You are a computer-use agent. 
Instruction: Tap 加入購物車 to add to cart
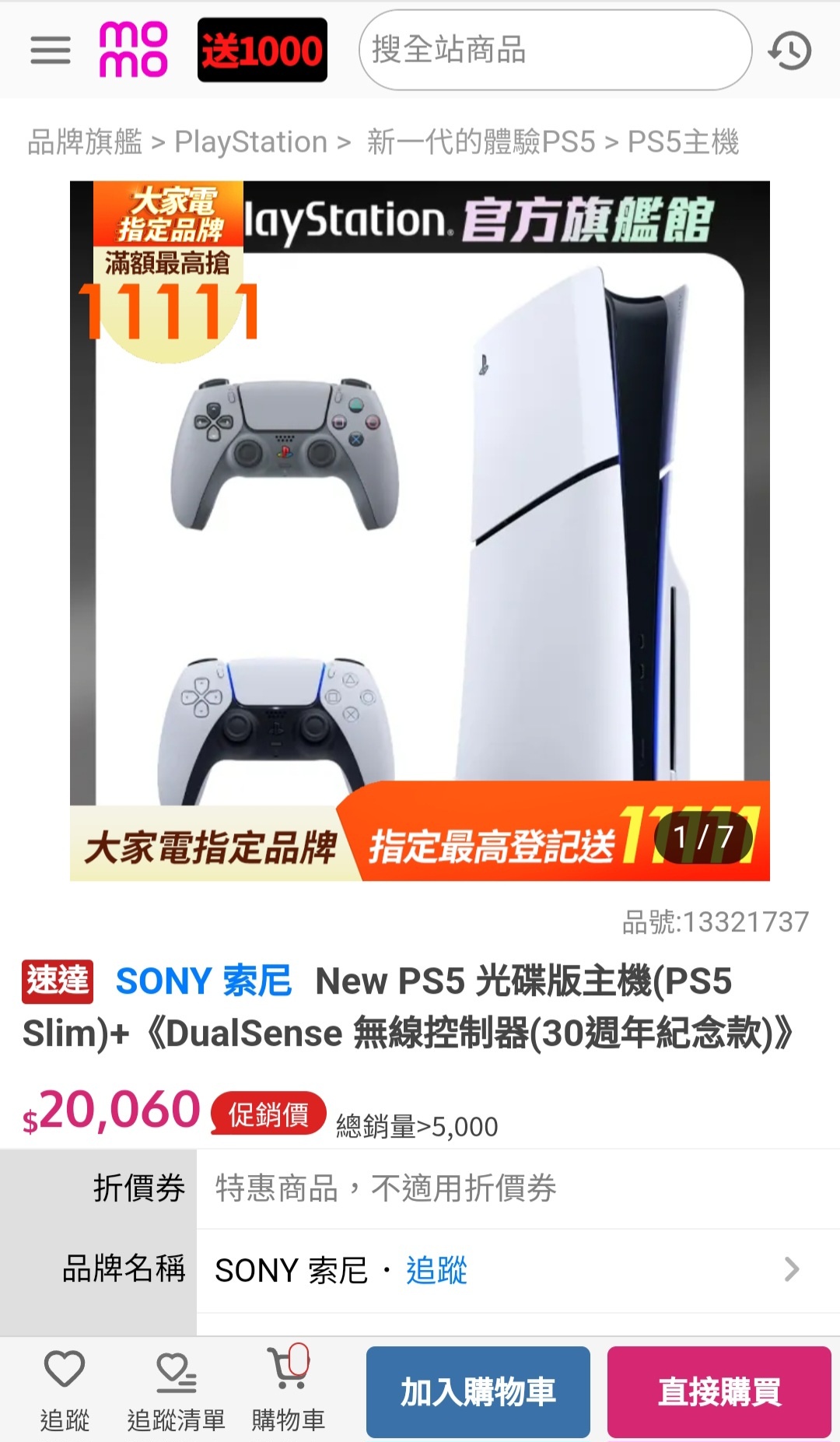(x=478, y=1391)
